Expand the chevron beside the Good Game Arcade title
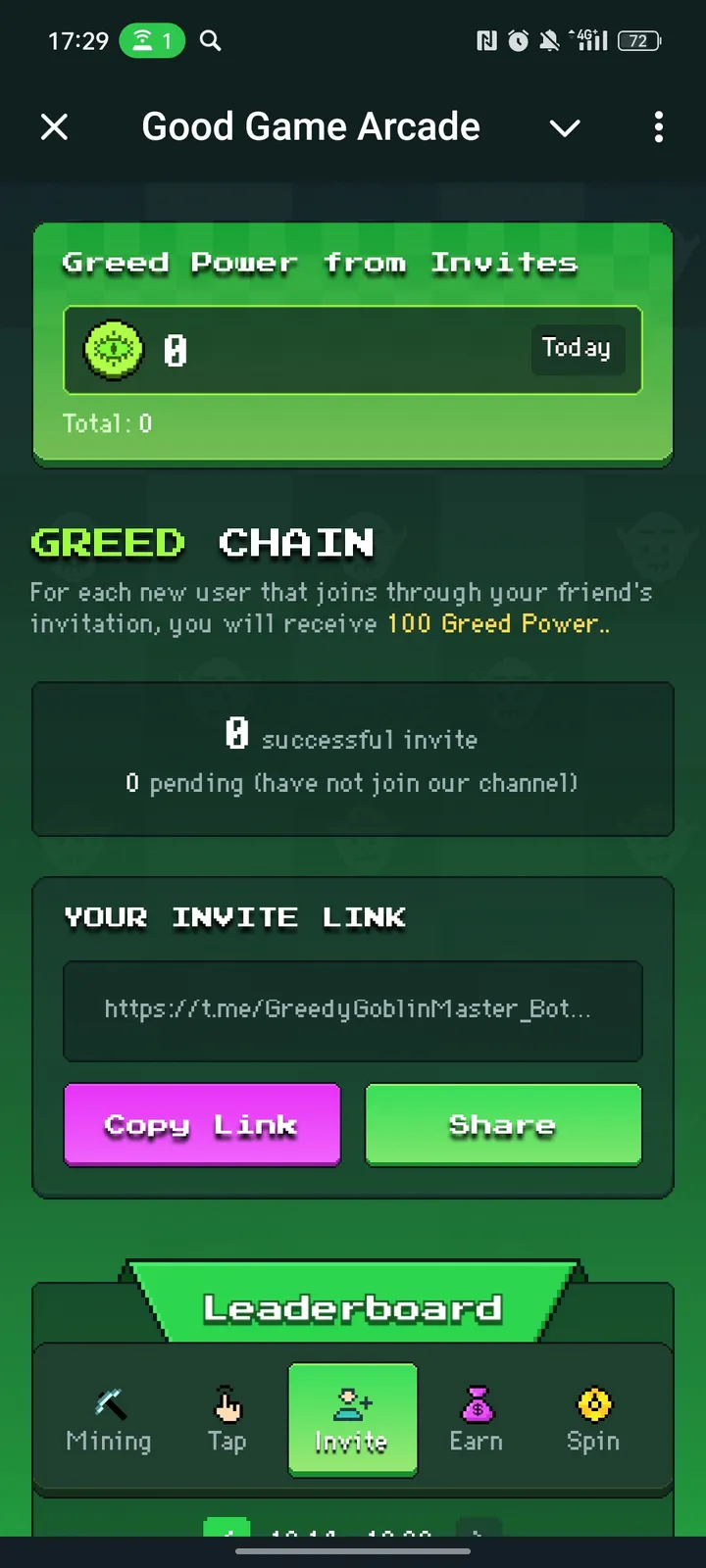This screenshot has height=1568, width=706. point(565,127)
